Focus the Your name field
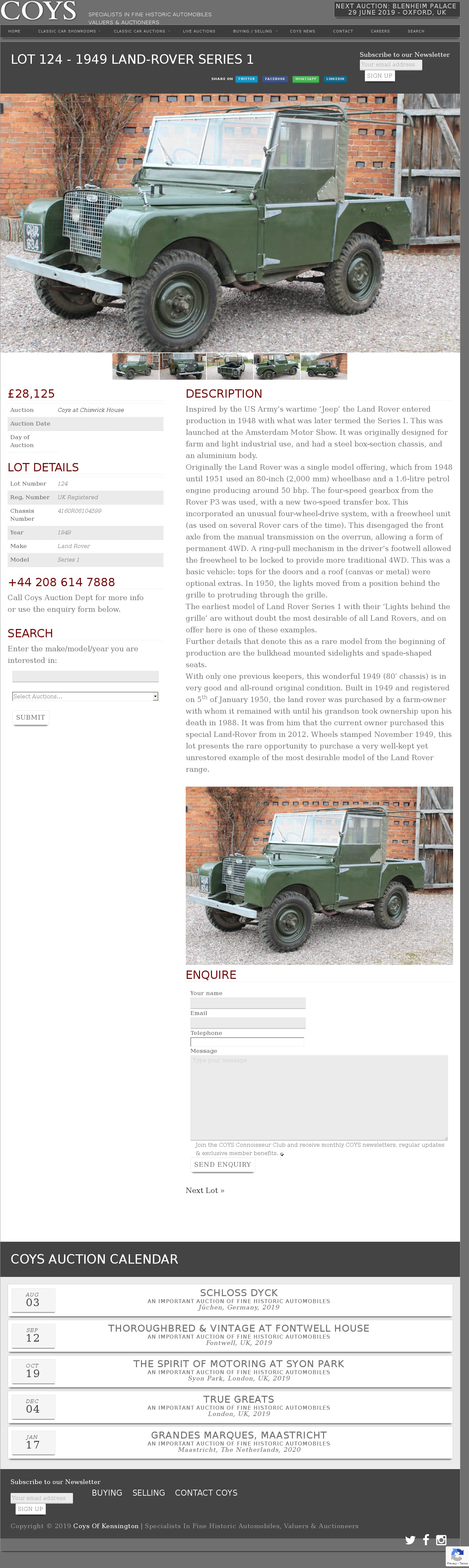469x1568 pixels. [247, 1003]
